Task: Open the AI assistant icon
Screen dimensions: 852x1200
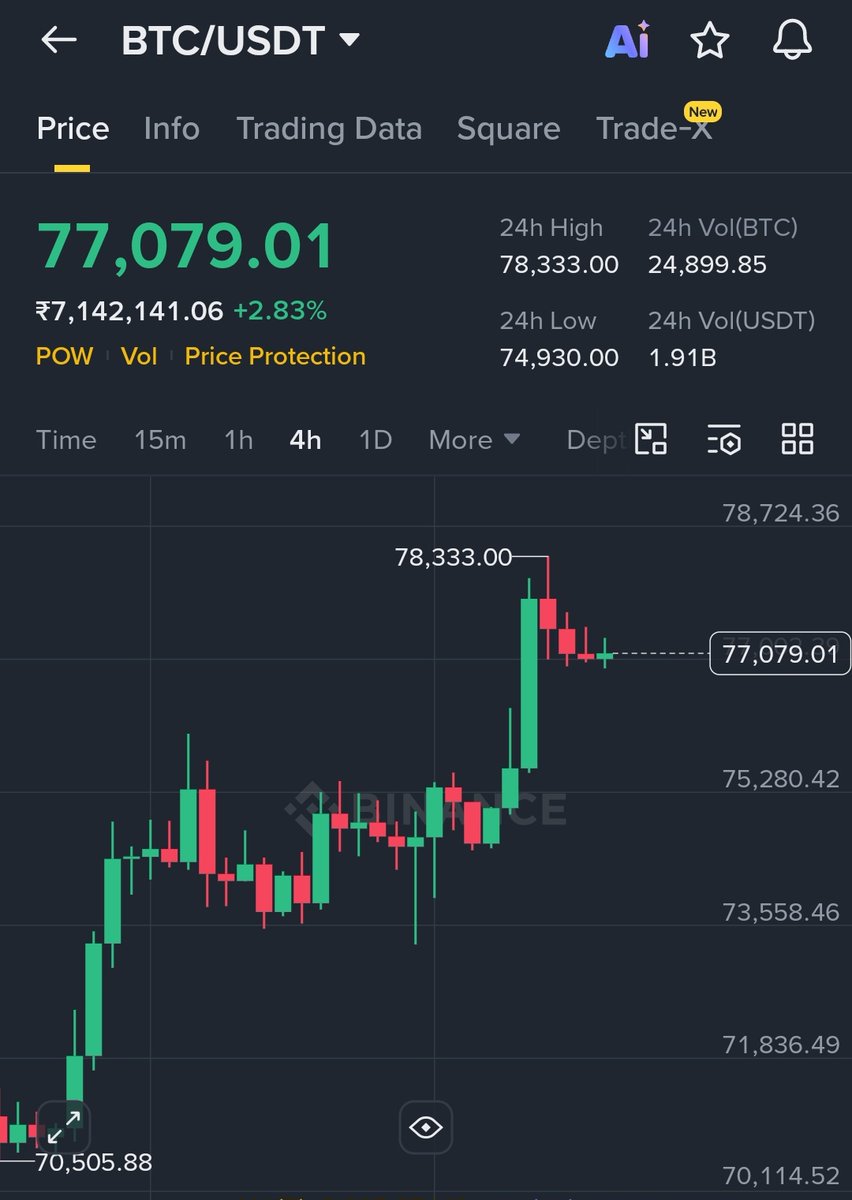Action: tap(628, 40)
